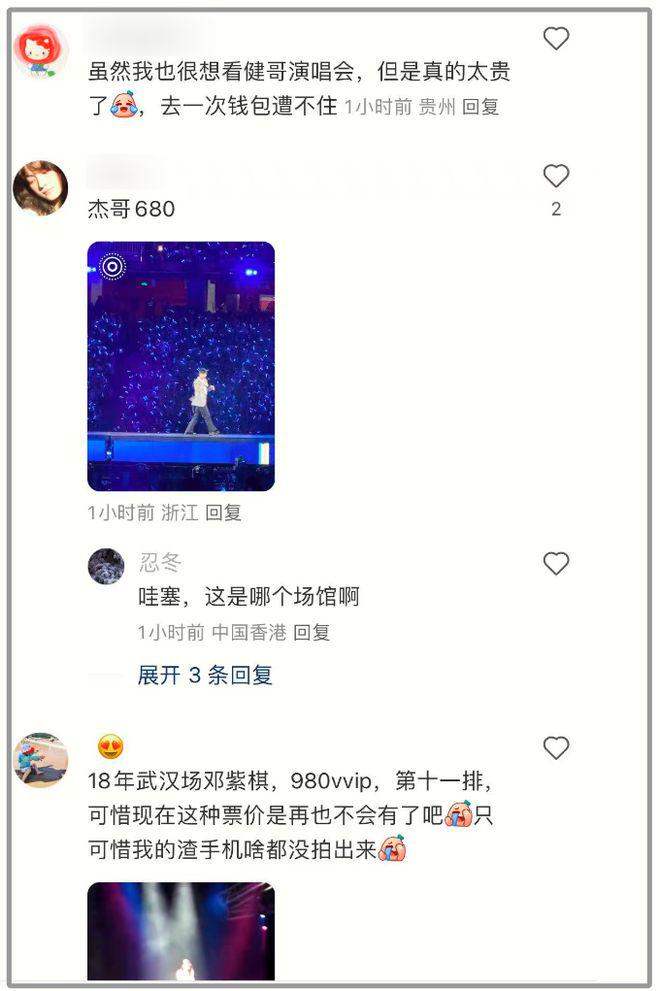This screenshot has height=991, width=660.
Task: Reply to 忍冬's comment from 中国香港
Action: tap(313, 632)
